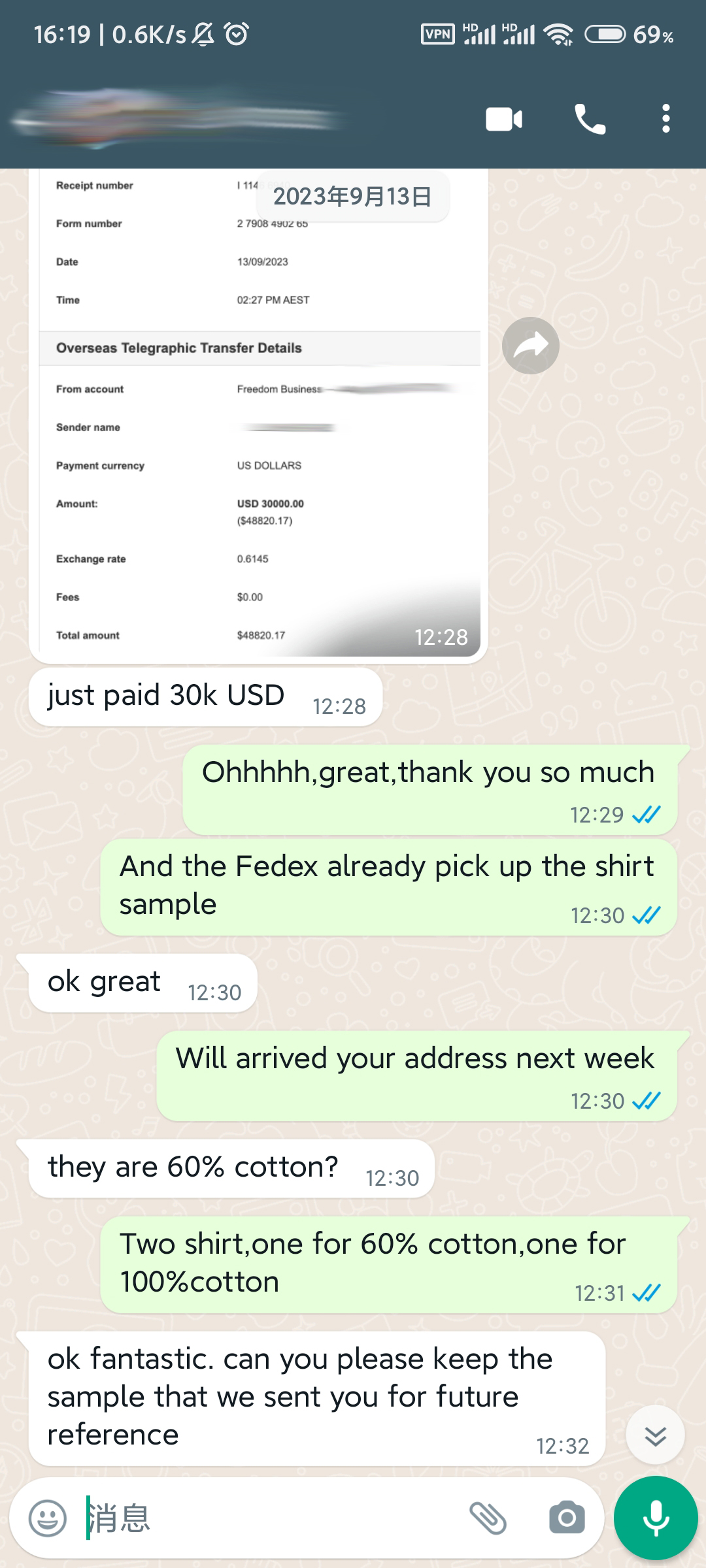Screen dimensions: 706x1568
Task: Attach a file with the paperclip
Action: point(488,1518)
